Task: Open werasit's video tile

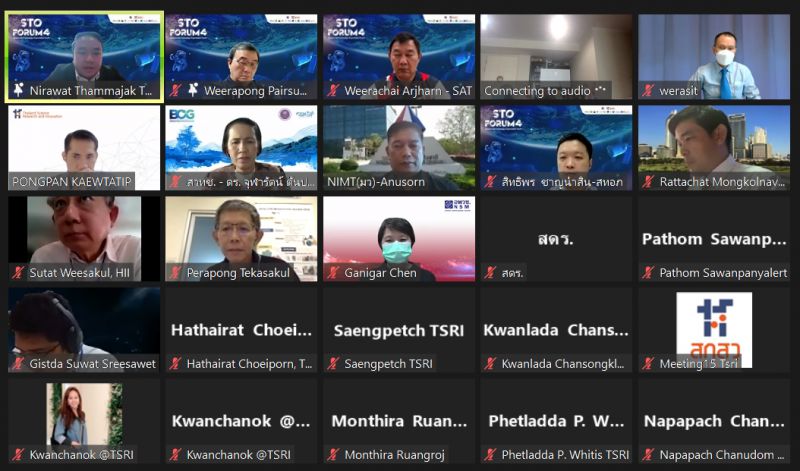Action: pos(714,56)
